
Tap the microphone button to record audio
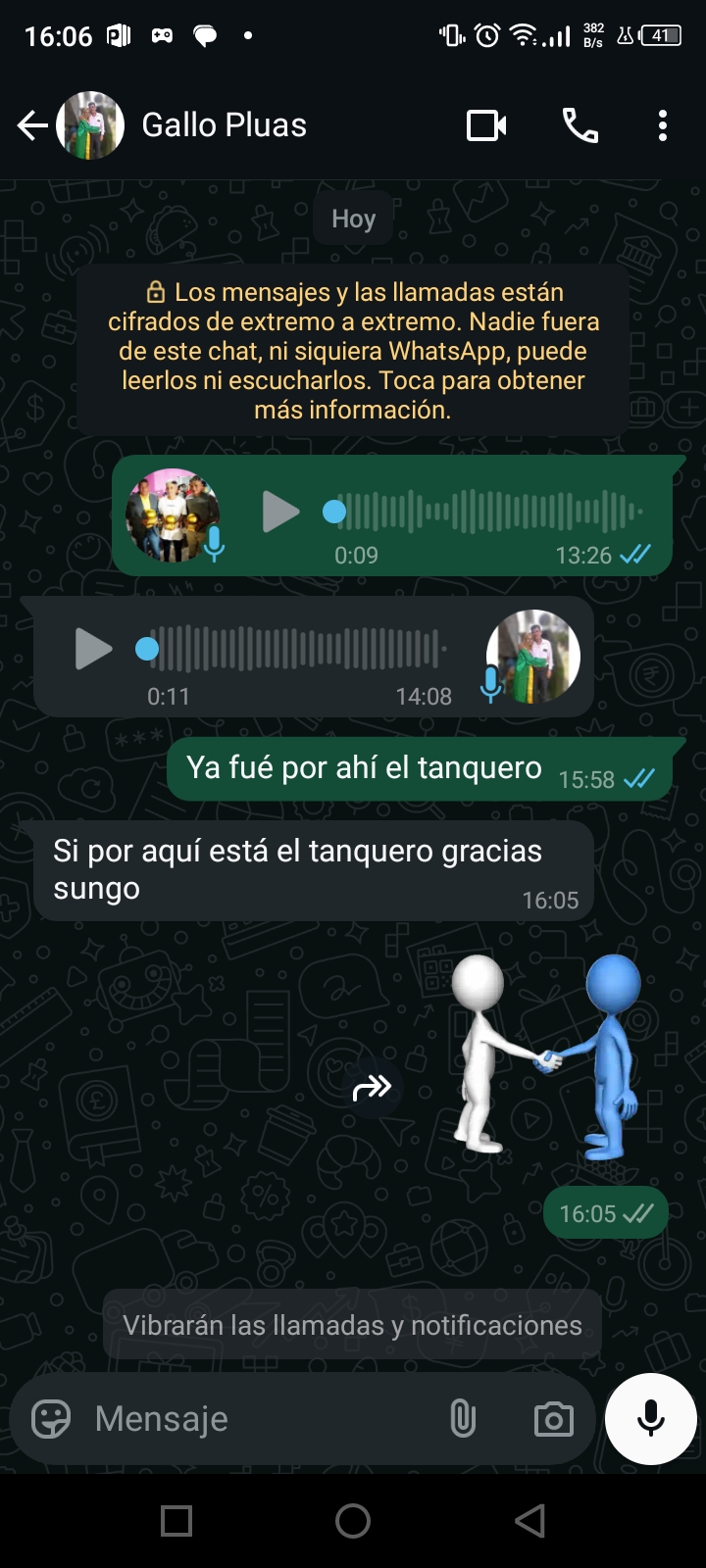click(651, 1419)
